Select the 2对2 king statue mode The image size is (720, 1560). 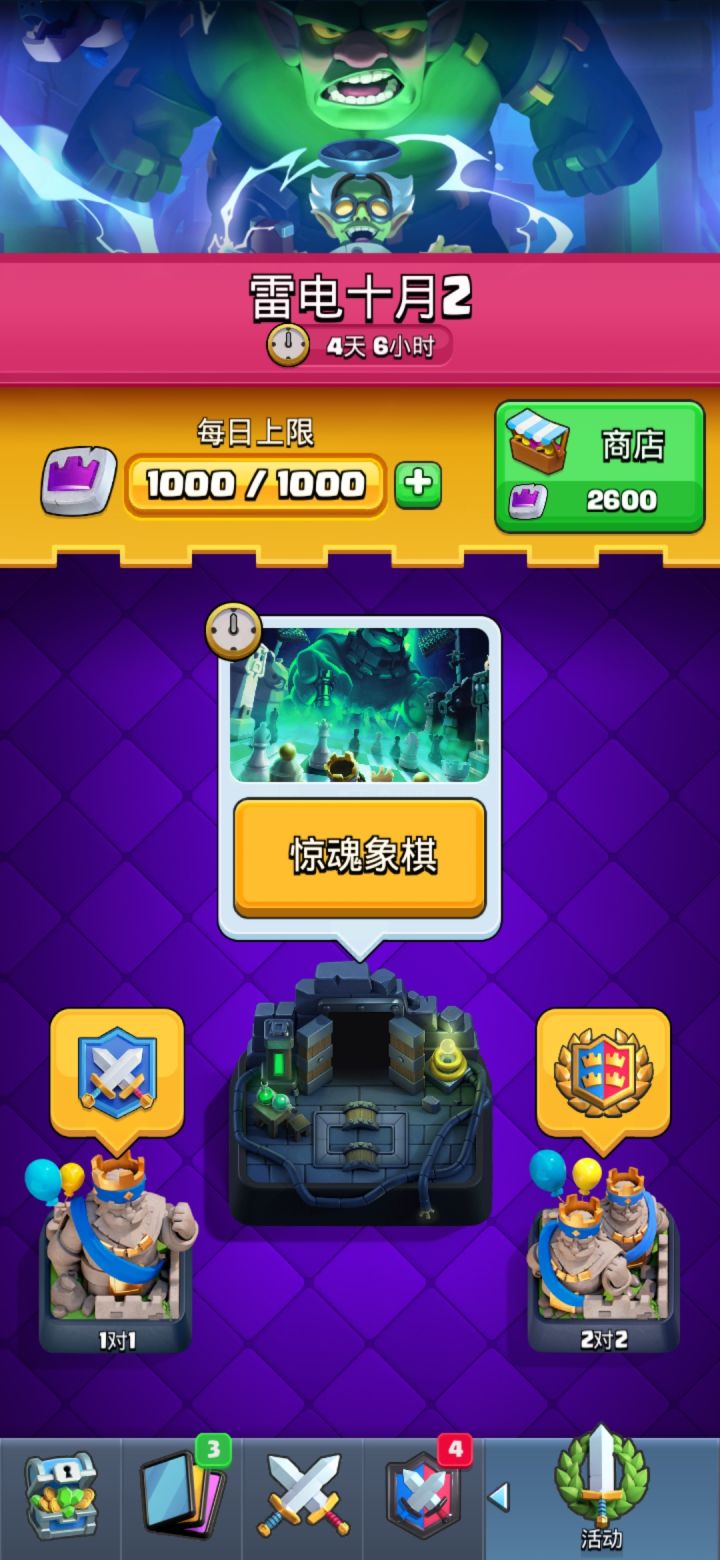coord(600,1250)
